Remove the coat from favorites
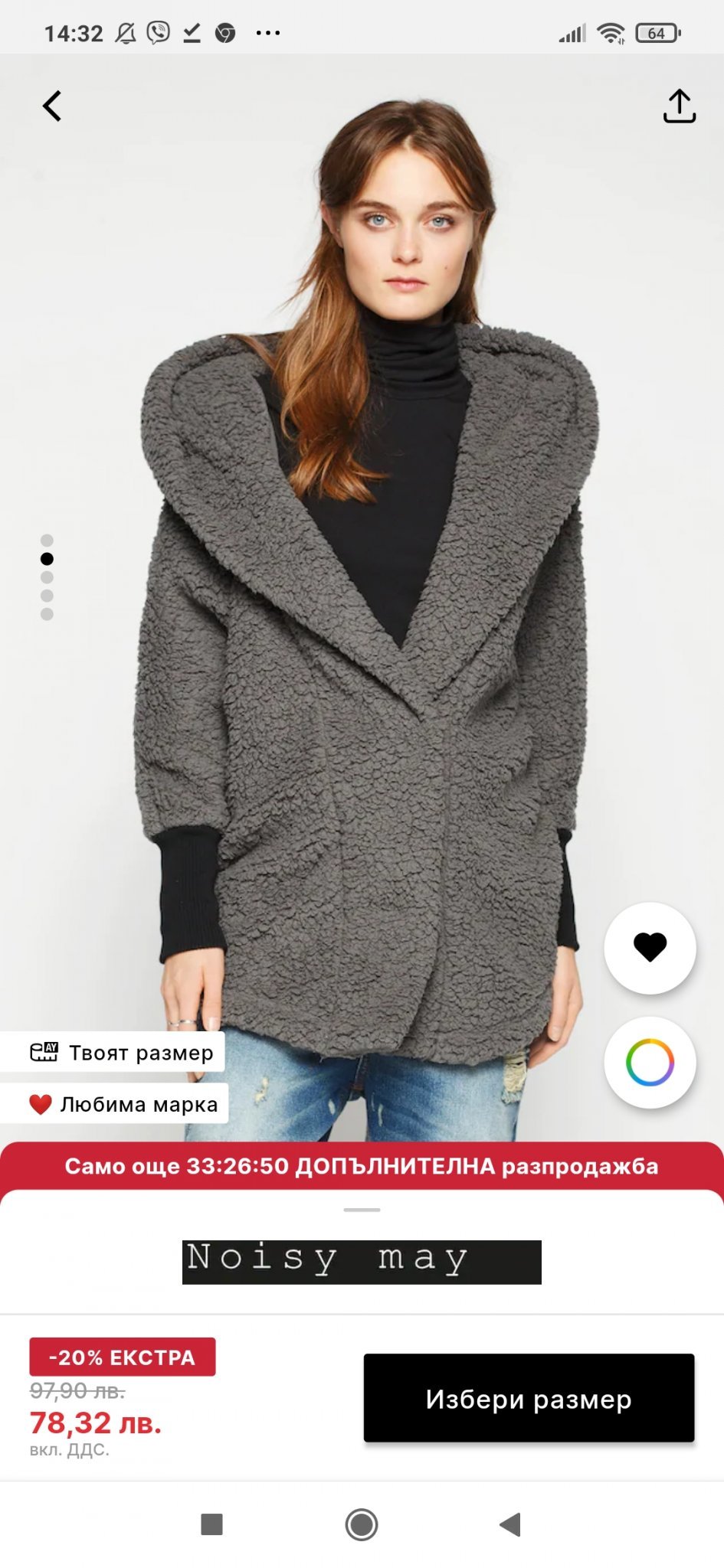Image resolution: width=724 pixels, height=1568 pixels. (x=650, y=948)
